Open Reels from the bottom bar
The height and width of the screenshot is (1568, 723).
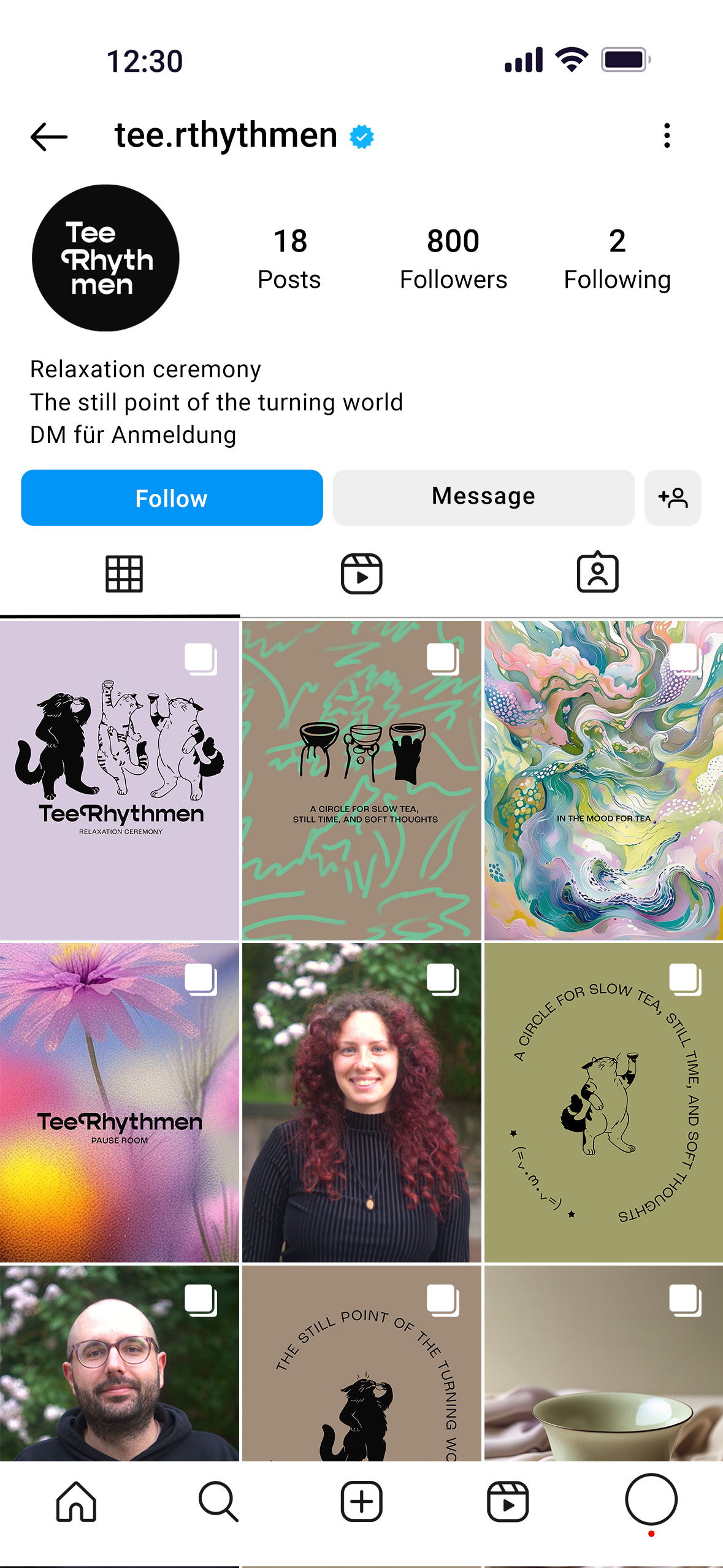tap(508, 1502)
